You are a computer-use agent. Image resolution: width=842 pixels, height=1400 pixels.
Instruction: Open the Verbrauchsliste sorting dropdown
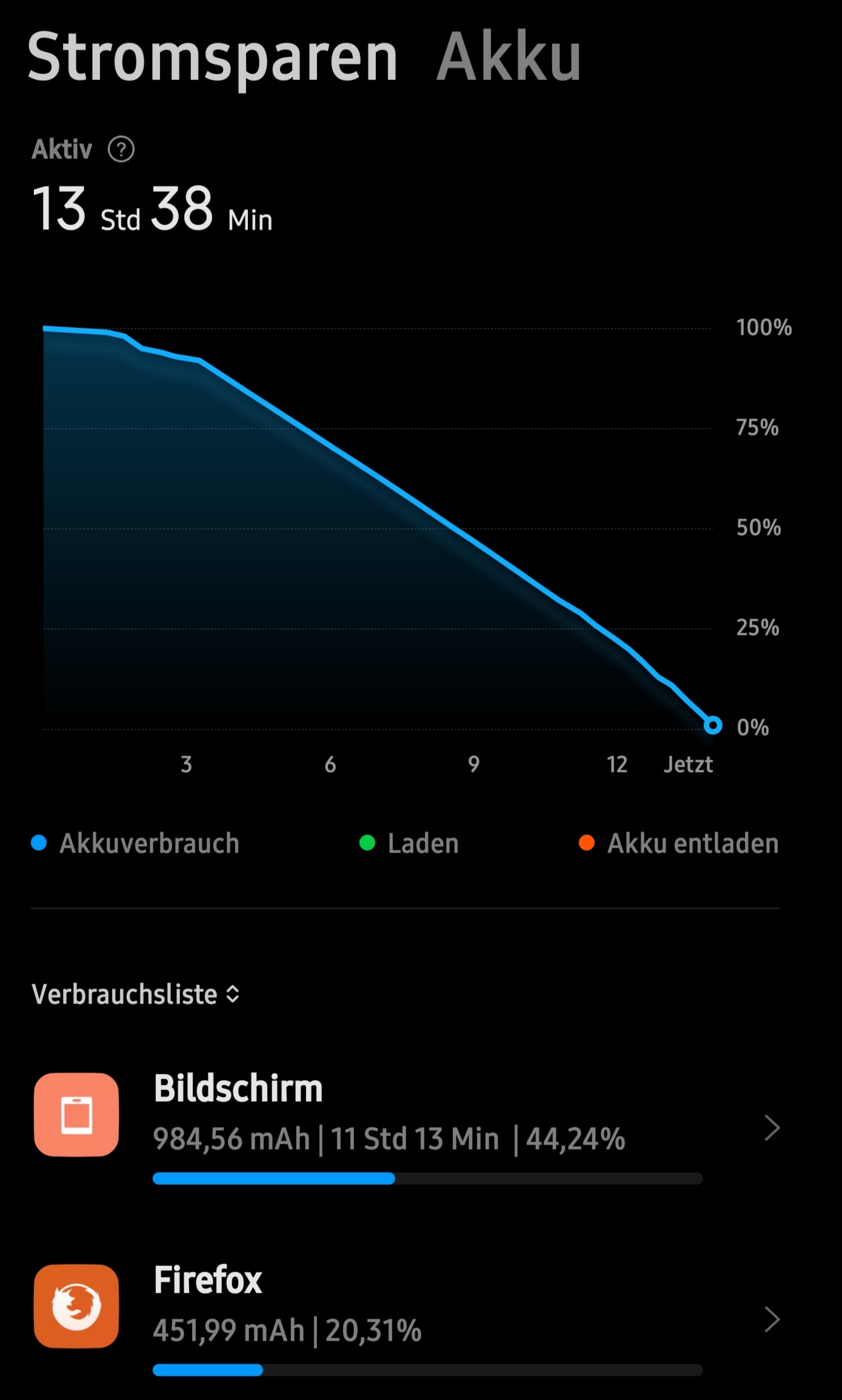(136, 994)
